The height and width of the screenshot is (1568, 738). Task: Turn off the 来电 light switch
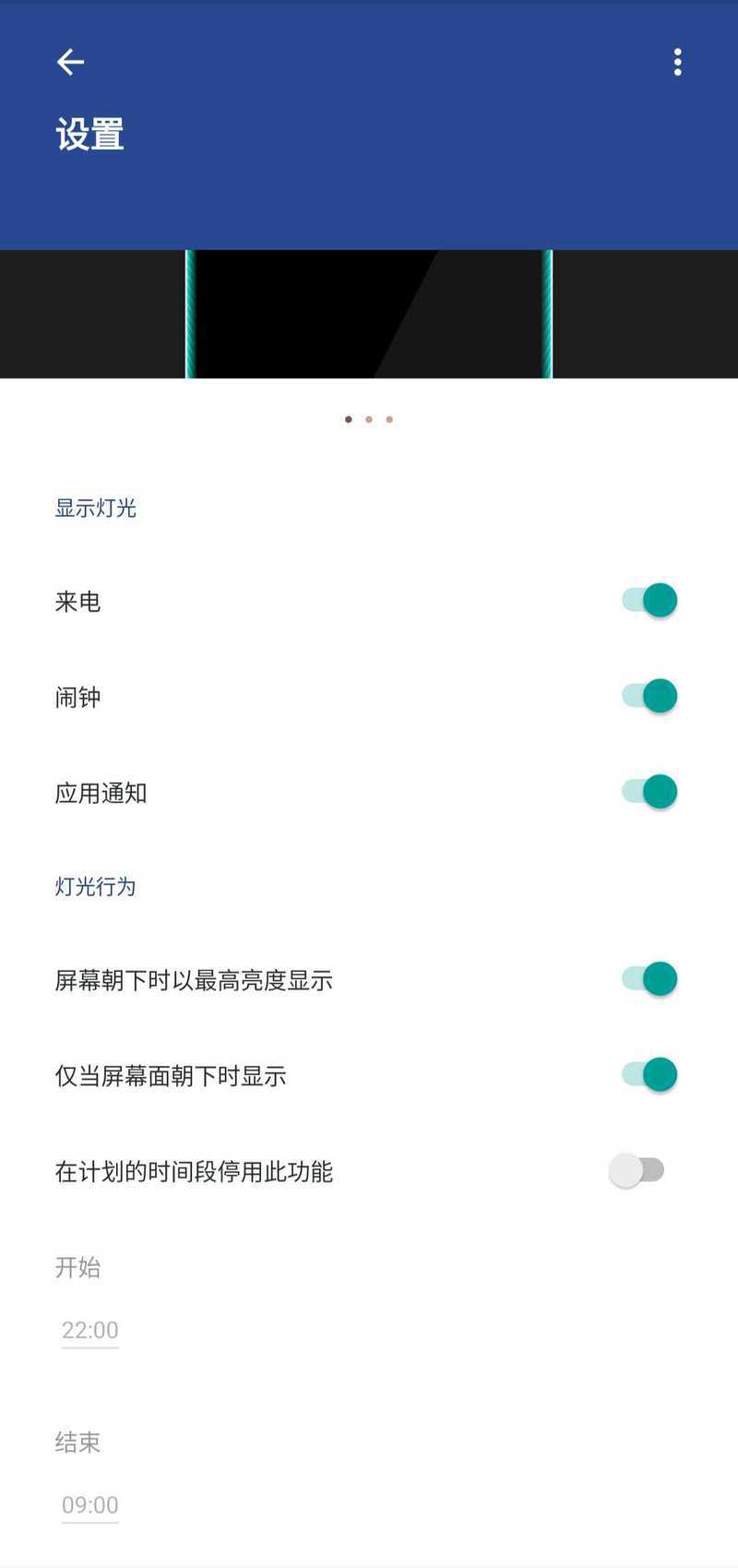649,601
